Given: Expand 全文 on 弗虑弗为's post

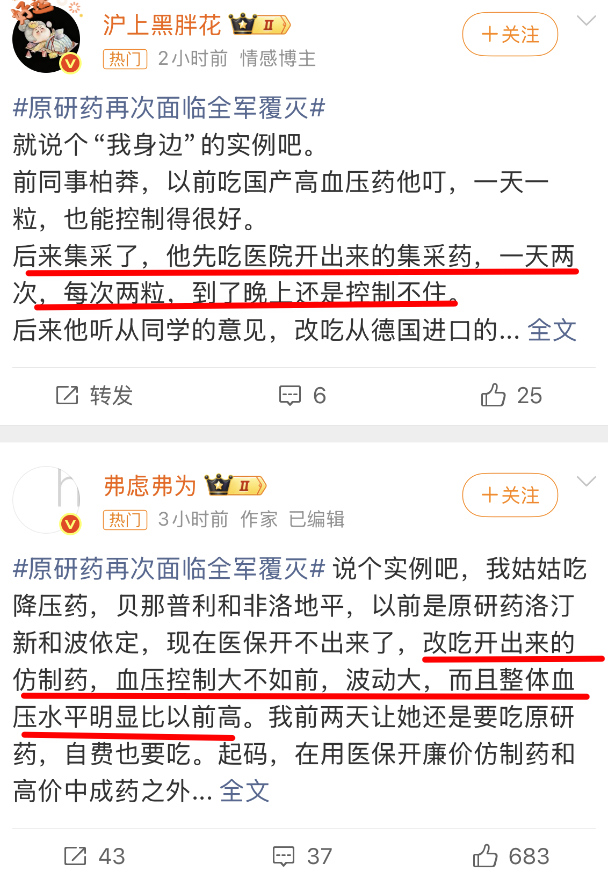Looking at the screenshot, I should (244, 790).
